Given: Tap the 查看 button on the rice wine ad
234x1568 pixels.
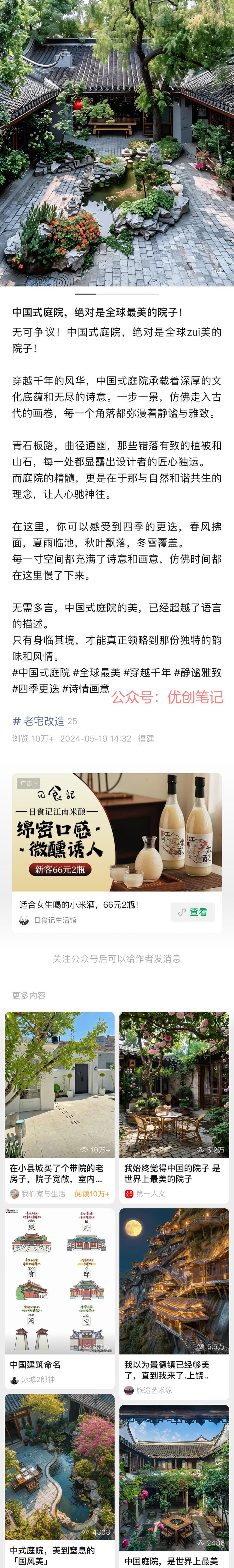Looking at the screenshot, I should [x=193, y=911].
